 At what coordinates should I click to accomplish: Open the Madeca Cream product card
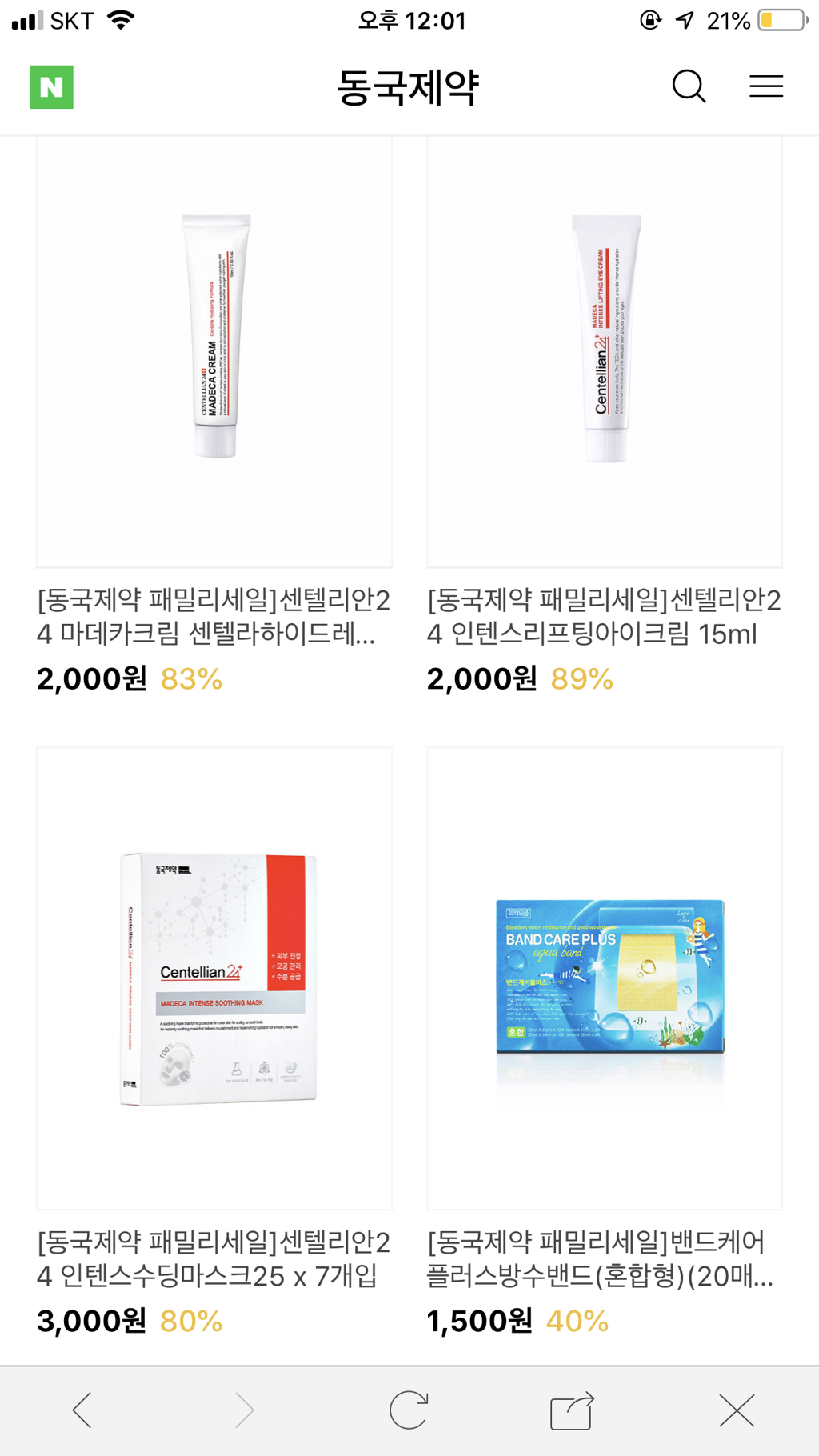(x=214, y=352)
